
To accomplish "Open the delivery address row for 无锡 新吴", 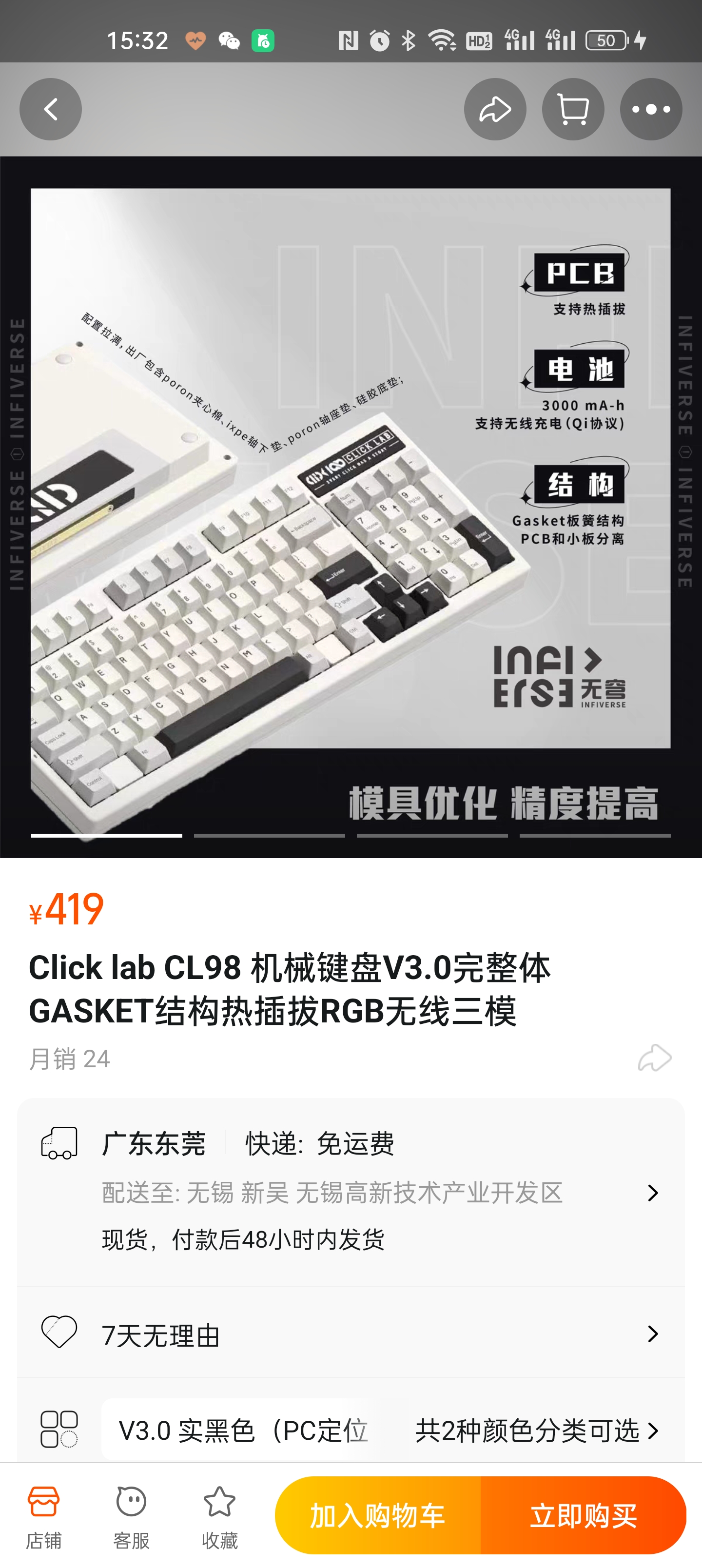I will click(377, 1193).
